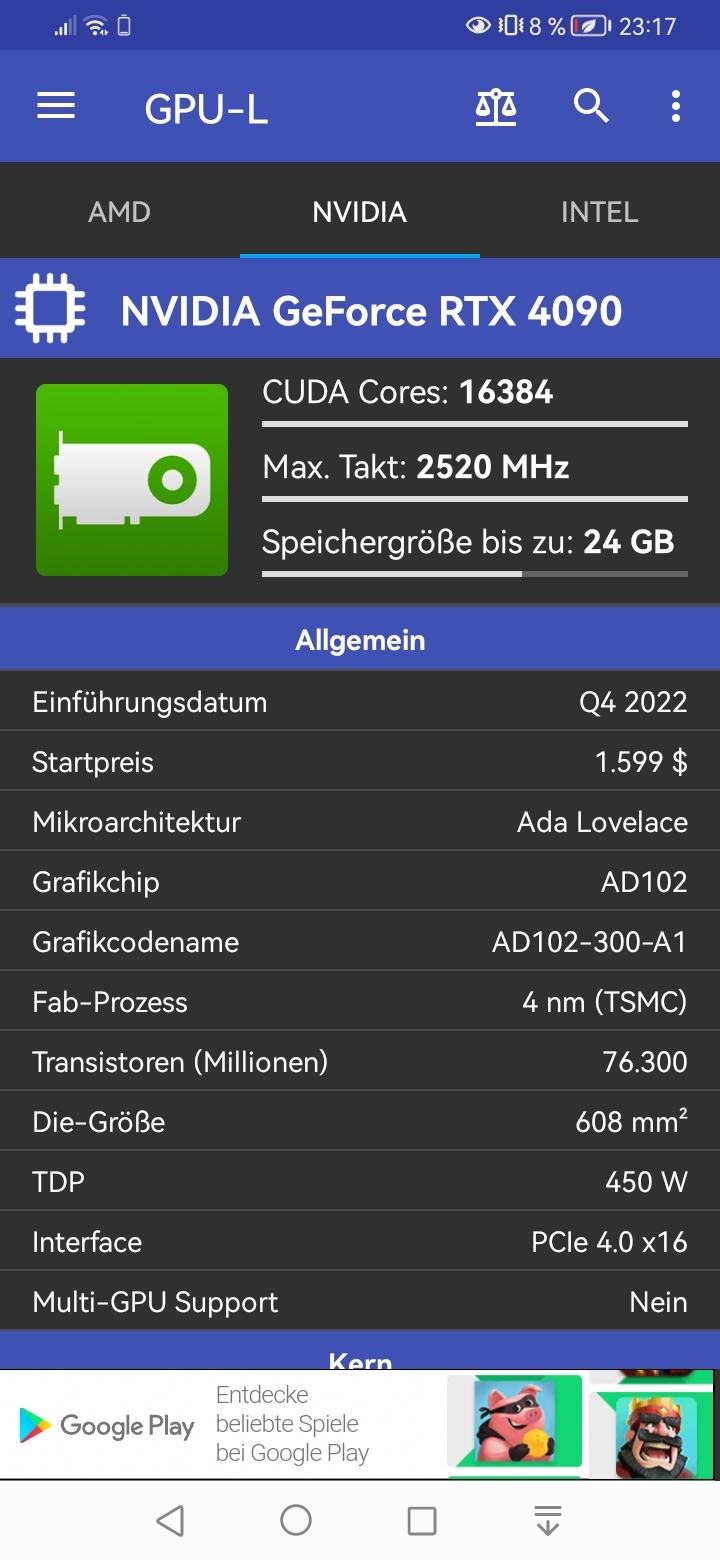
Task: Open the Google Play ad banner
Action: [x=360, y=1424]
